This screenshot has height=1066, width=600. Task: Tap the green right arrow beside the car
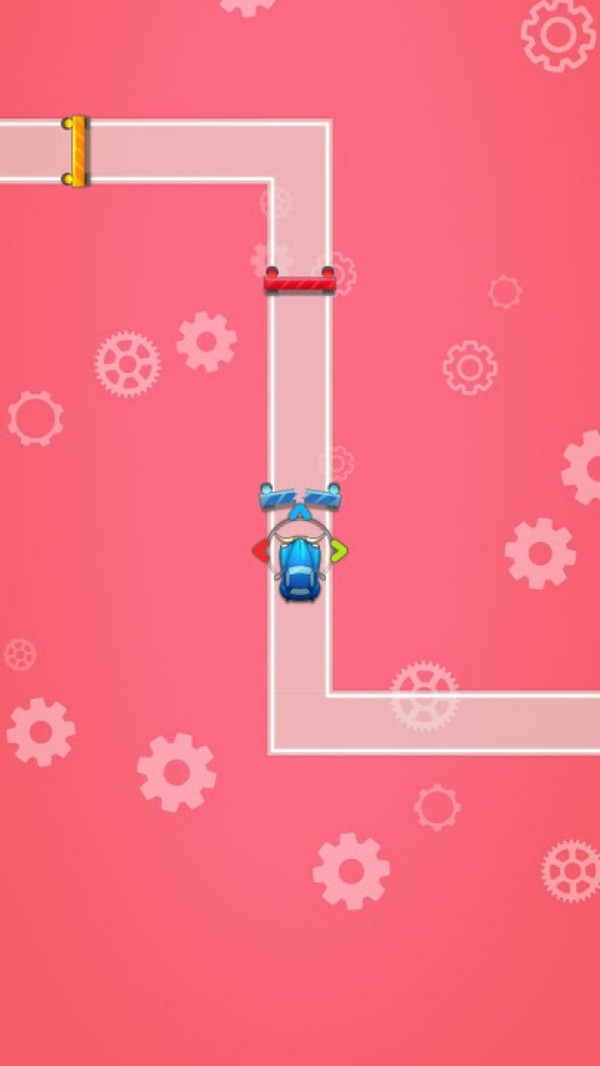[339, 549]
